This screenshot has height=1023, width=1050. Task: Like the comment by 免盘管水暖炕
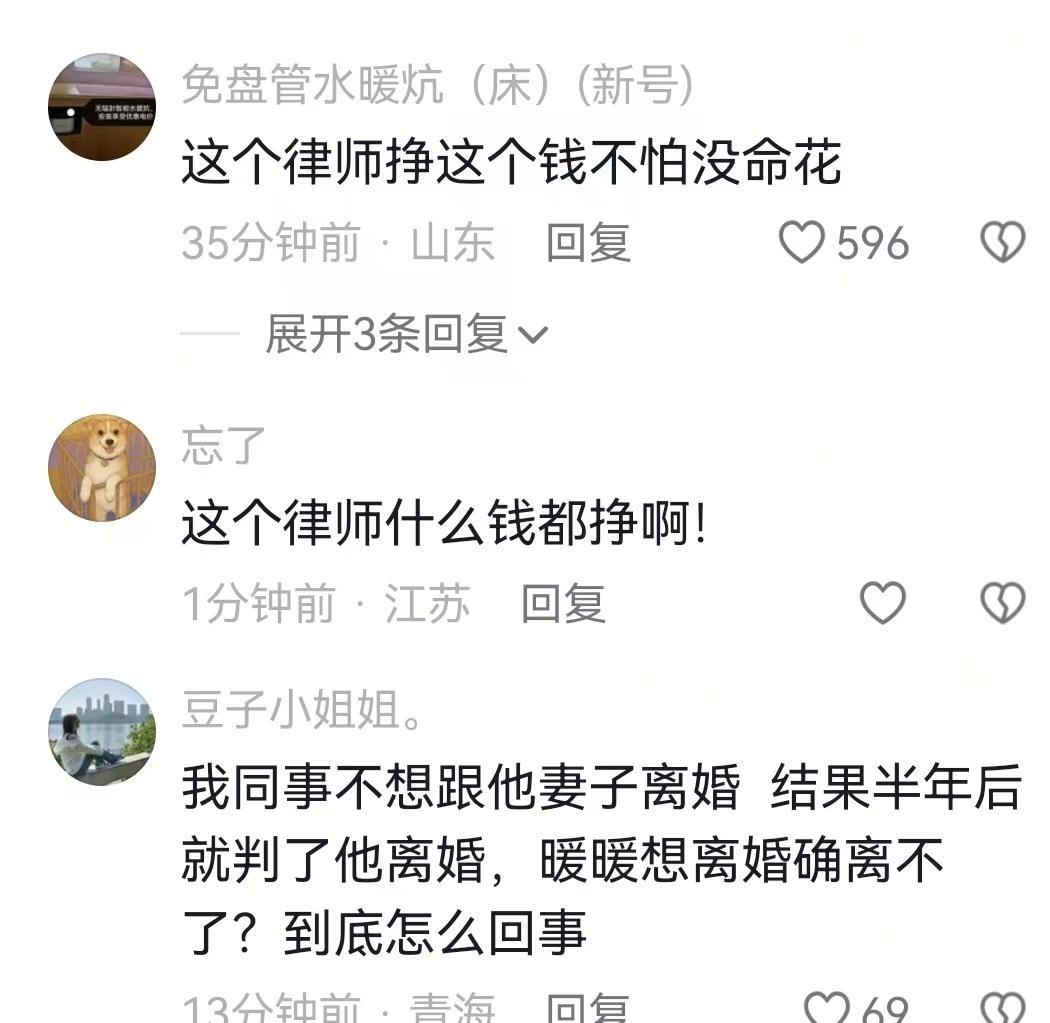click(802, 243)
